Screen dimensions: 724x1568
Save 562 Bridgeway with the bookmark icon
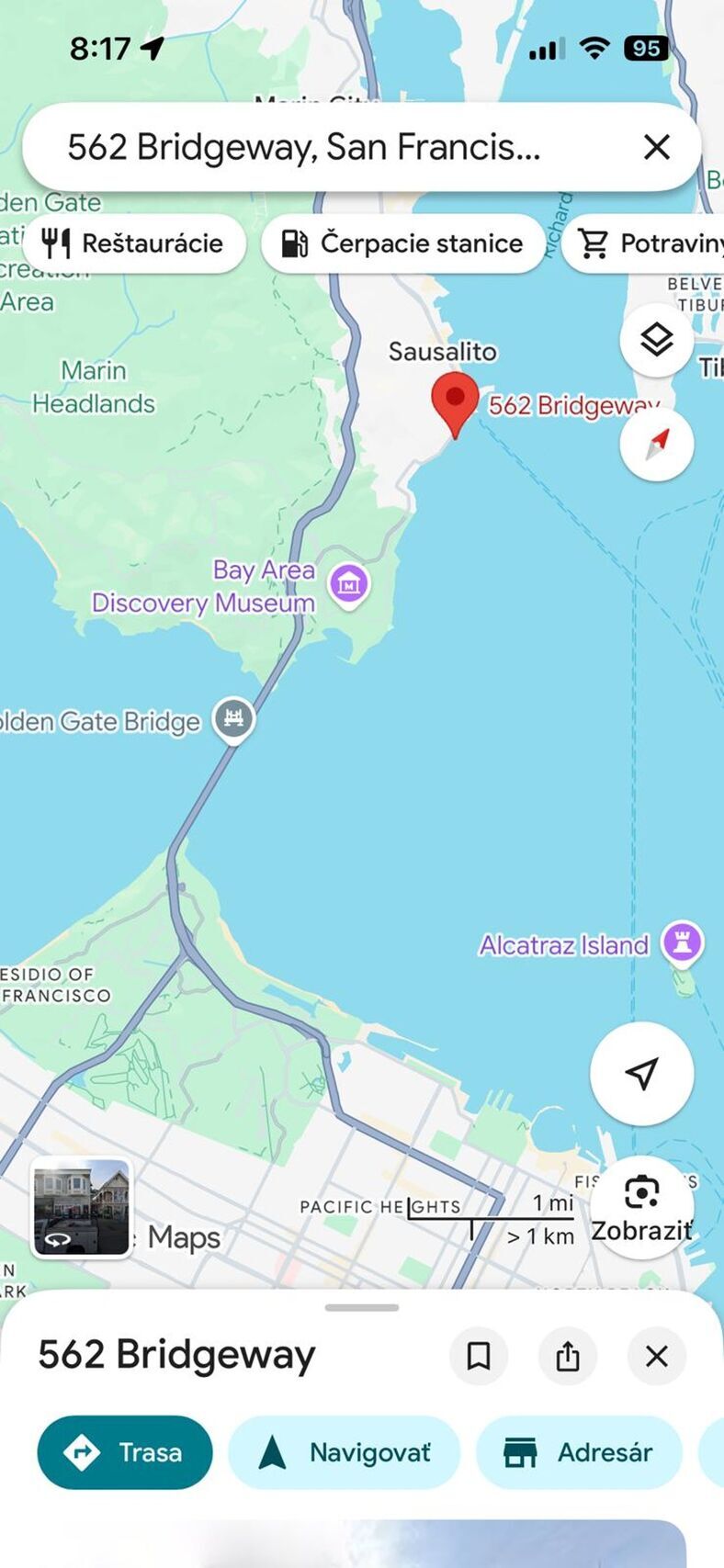click(x=479, y=1356)
